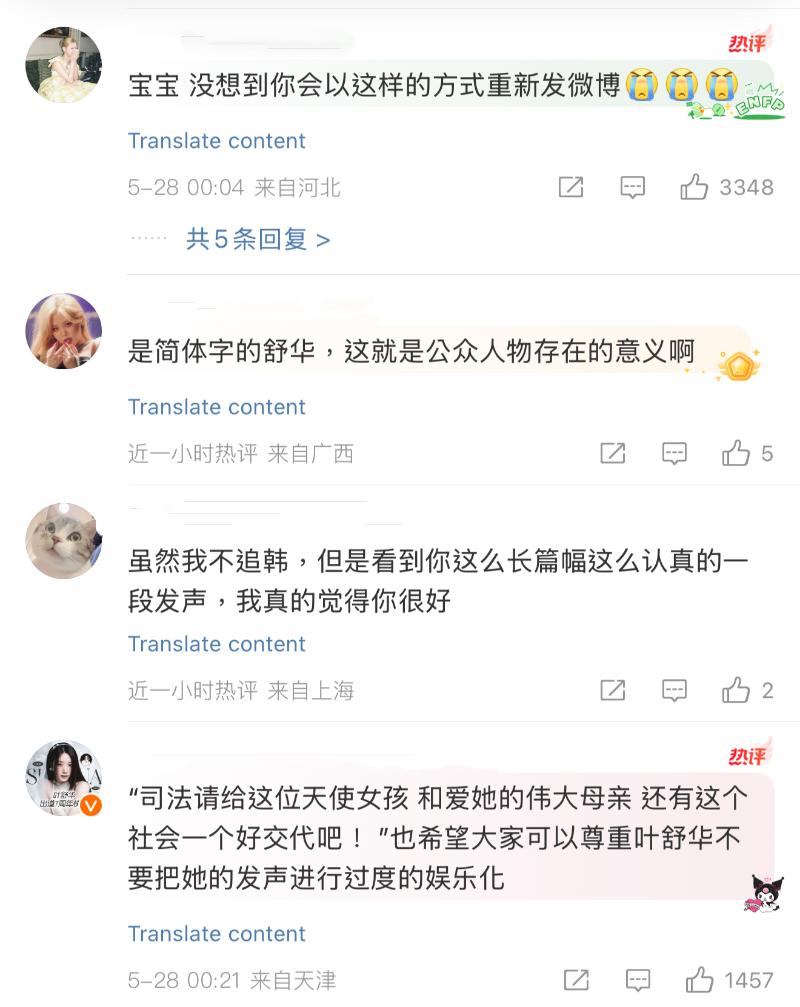Reply to the comment posted from 天津
Image resolution: width=800 pixels, height=1007 pixels.
637,979
